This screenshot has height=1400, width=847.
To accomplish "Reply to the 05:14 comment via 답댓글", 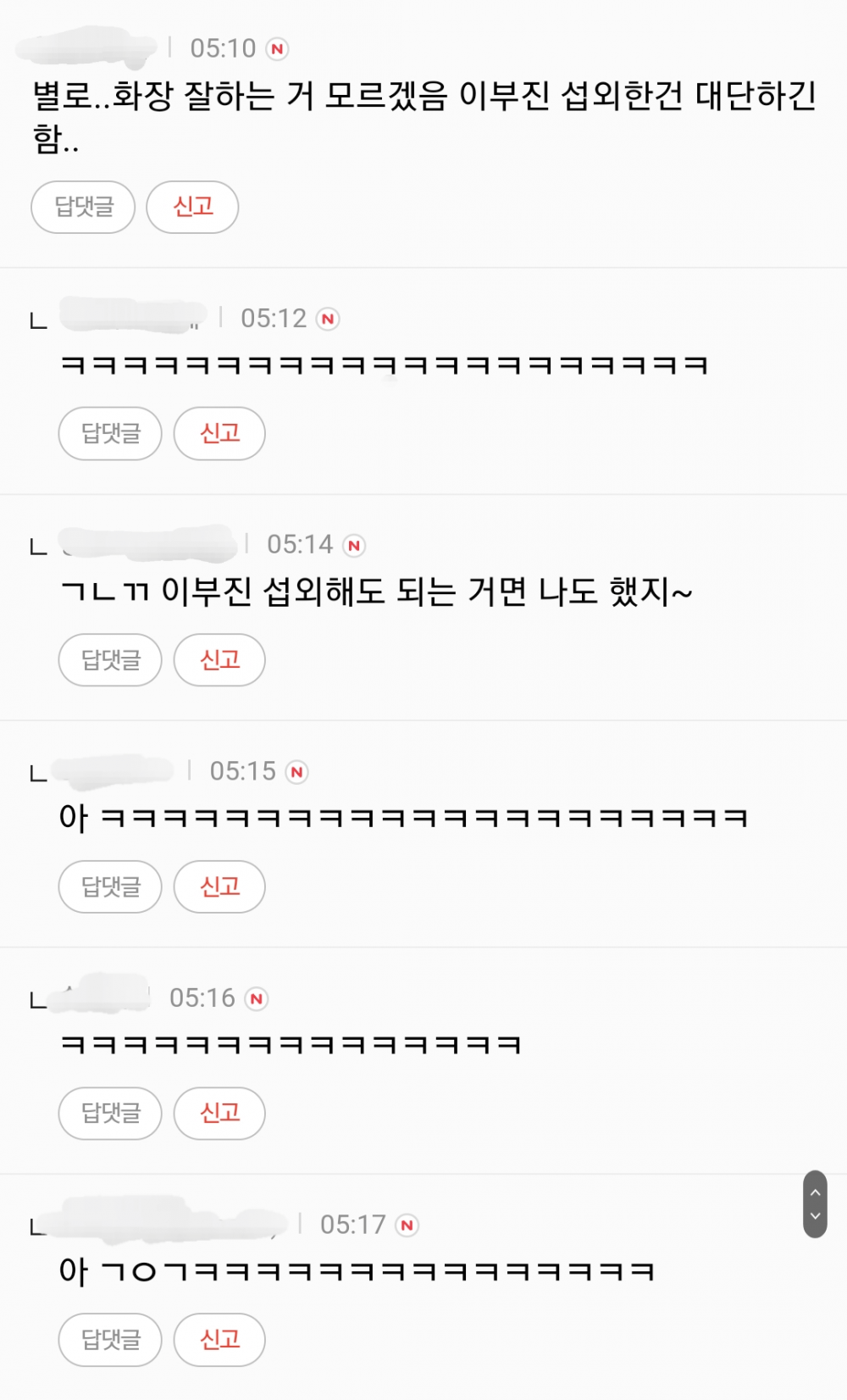I will pos(110,660).
